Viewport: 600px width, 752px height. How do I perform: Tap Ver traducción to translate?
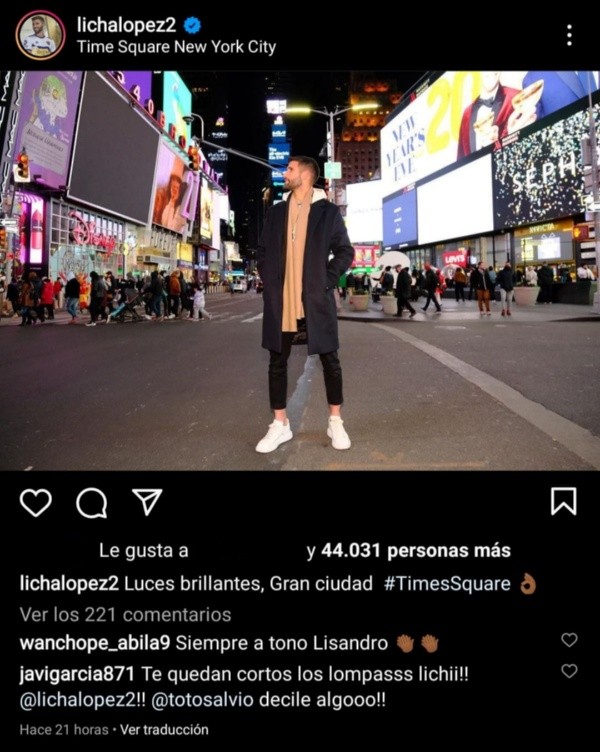(x=164, y=730)
